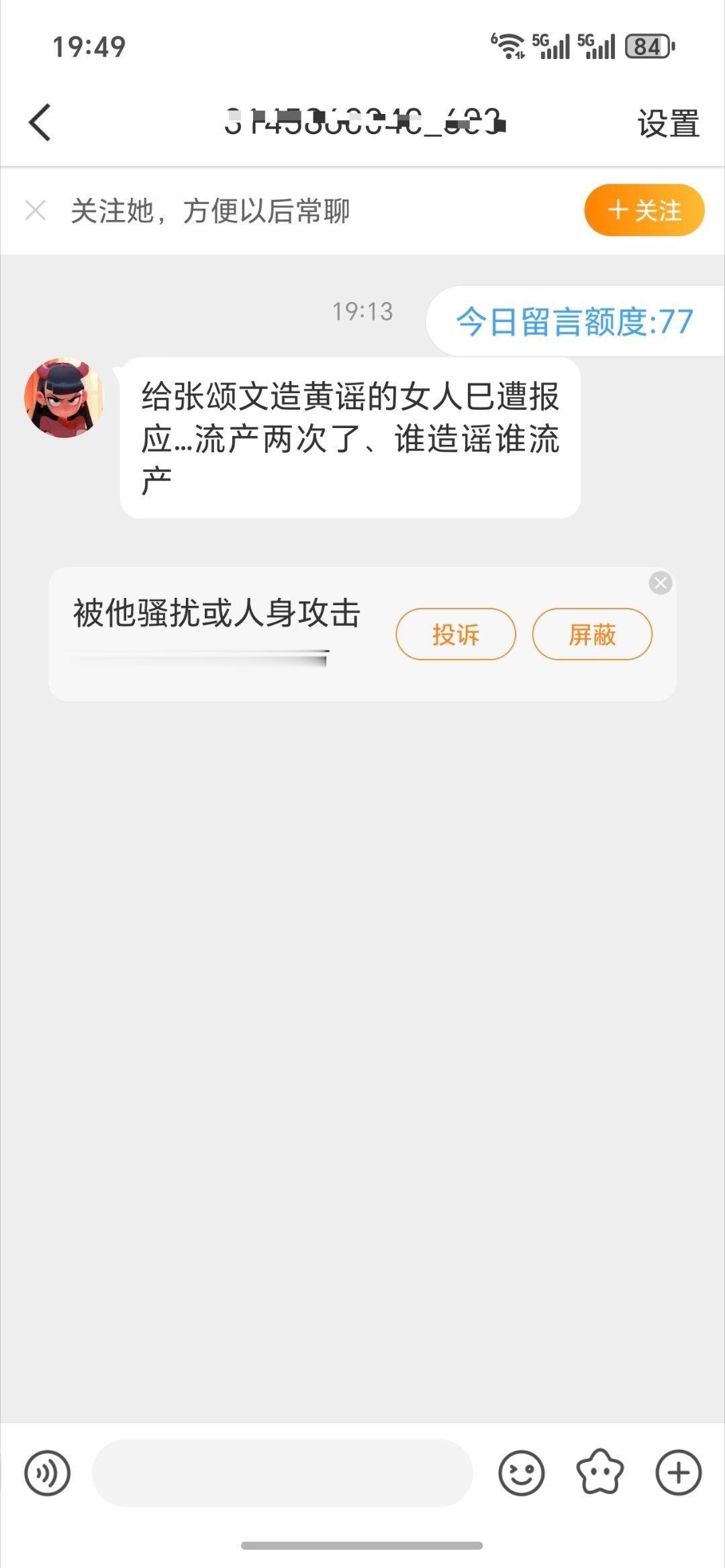Open the sender's avatar profile
Image resolution: width=725 pixels, height=1568 pixels.
(64, 398)
